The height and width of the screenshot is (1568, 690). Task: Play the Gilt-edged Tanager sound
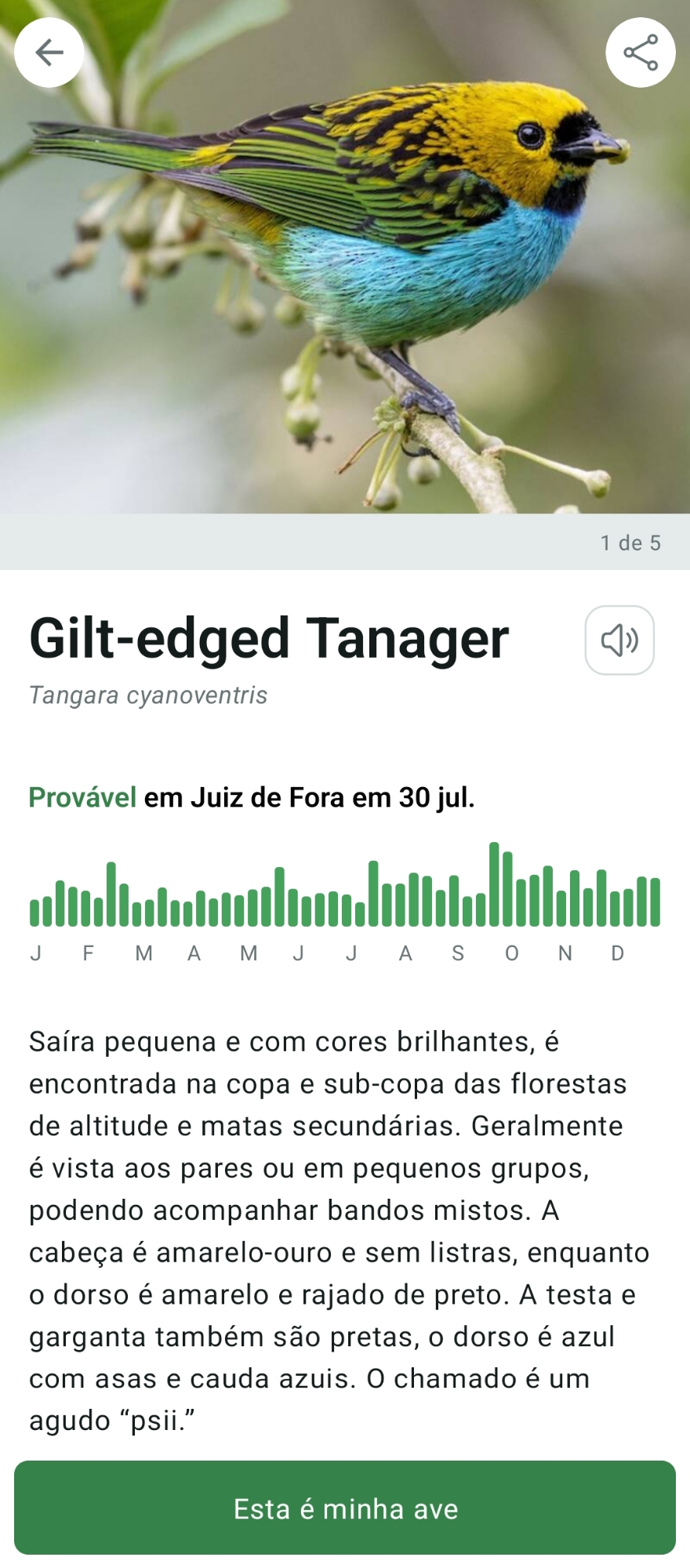point(619,640)
